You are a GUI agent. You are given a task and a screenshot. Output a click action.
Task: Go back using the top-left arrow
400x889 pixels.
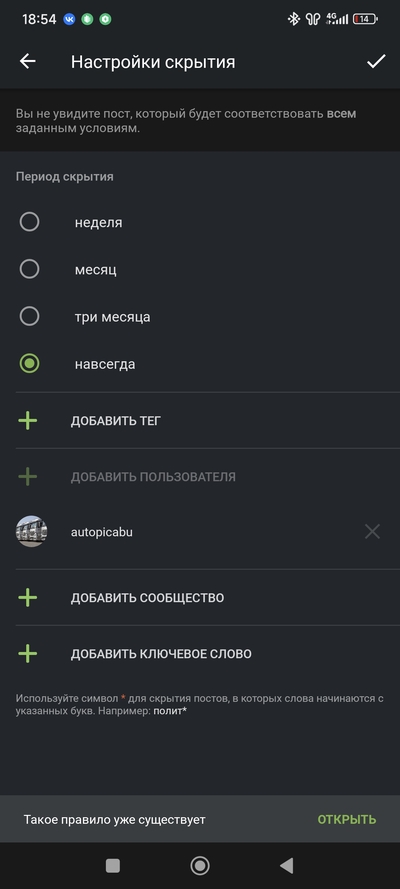[x=28, y=61]
